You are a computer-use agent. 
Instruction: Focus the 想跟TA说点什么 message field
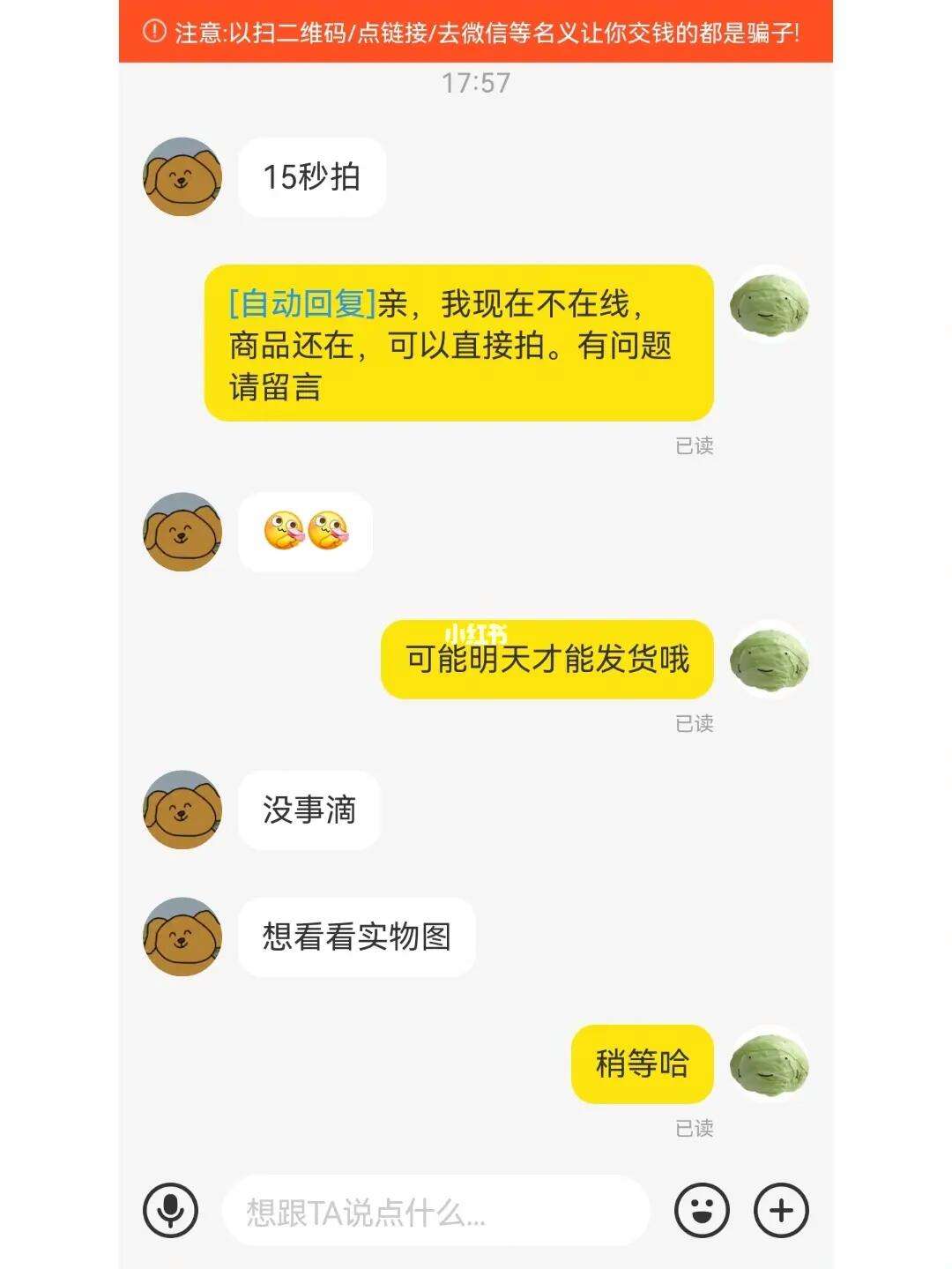coord(435,1212)
